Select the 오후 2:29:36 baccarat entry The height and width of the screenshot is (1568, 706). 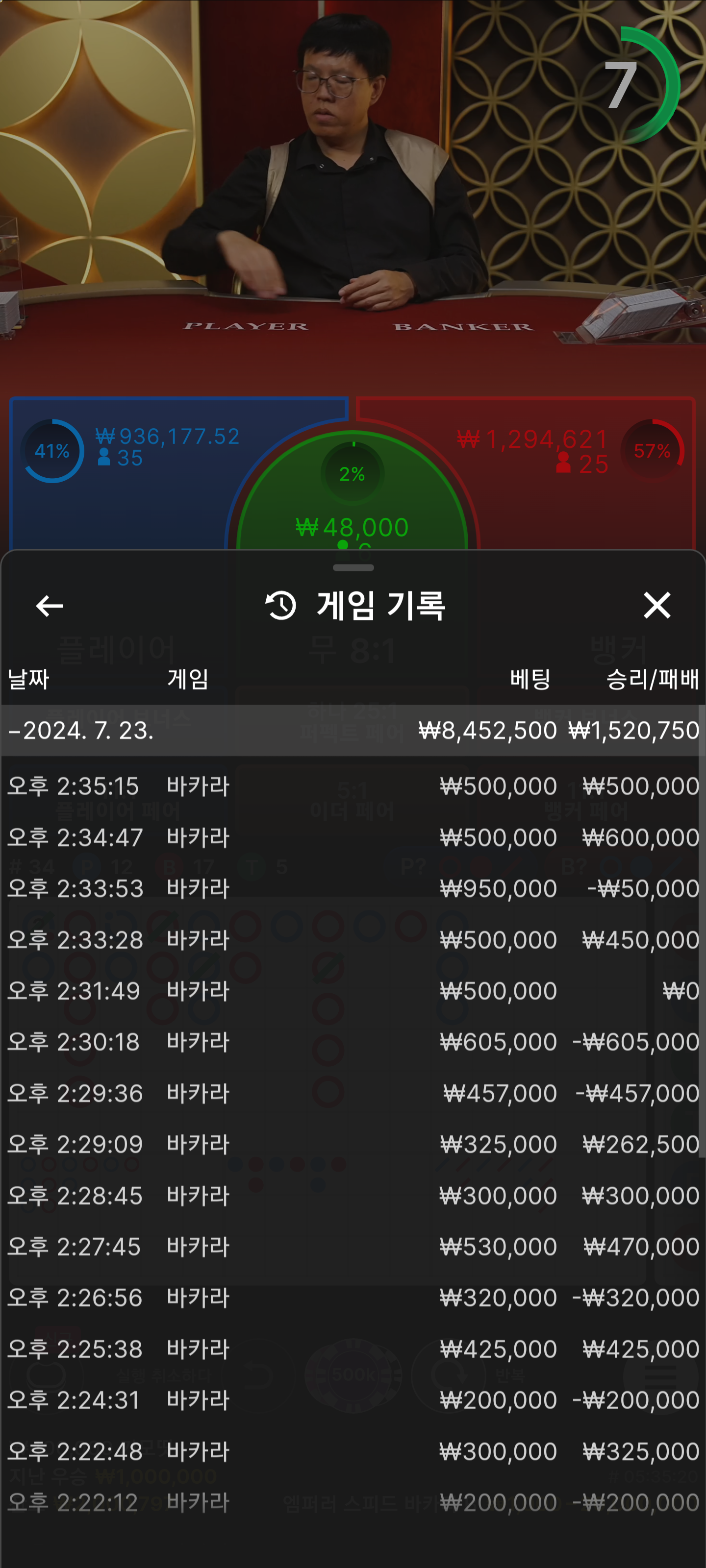pos(353,1093)
